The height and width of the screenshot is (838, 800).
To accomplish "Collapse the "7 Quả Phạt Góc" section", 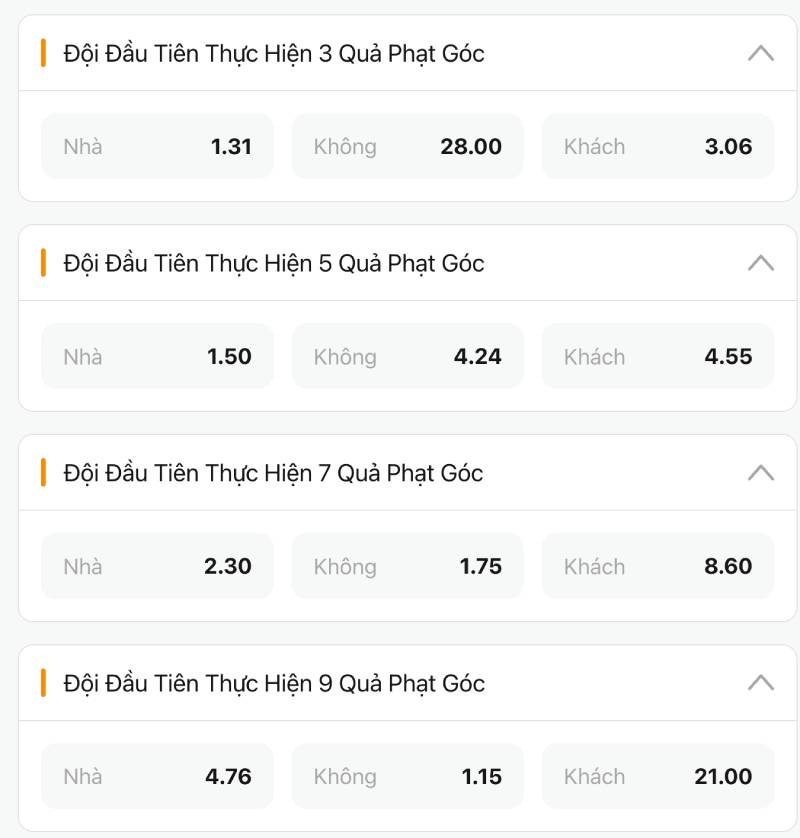I will click(762, 474).
